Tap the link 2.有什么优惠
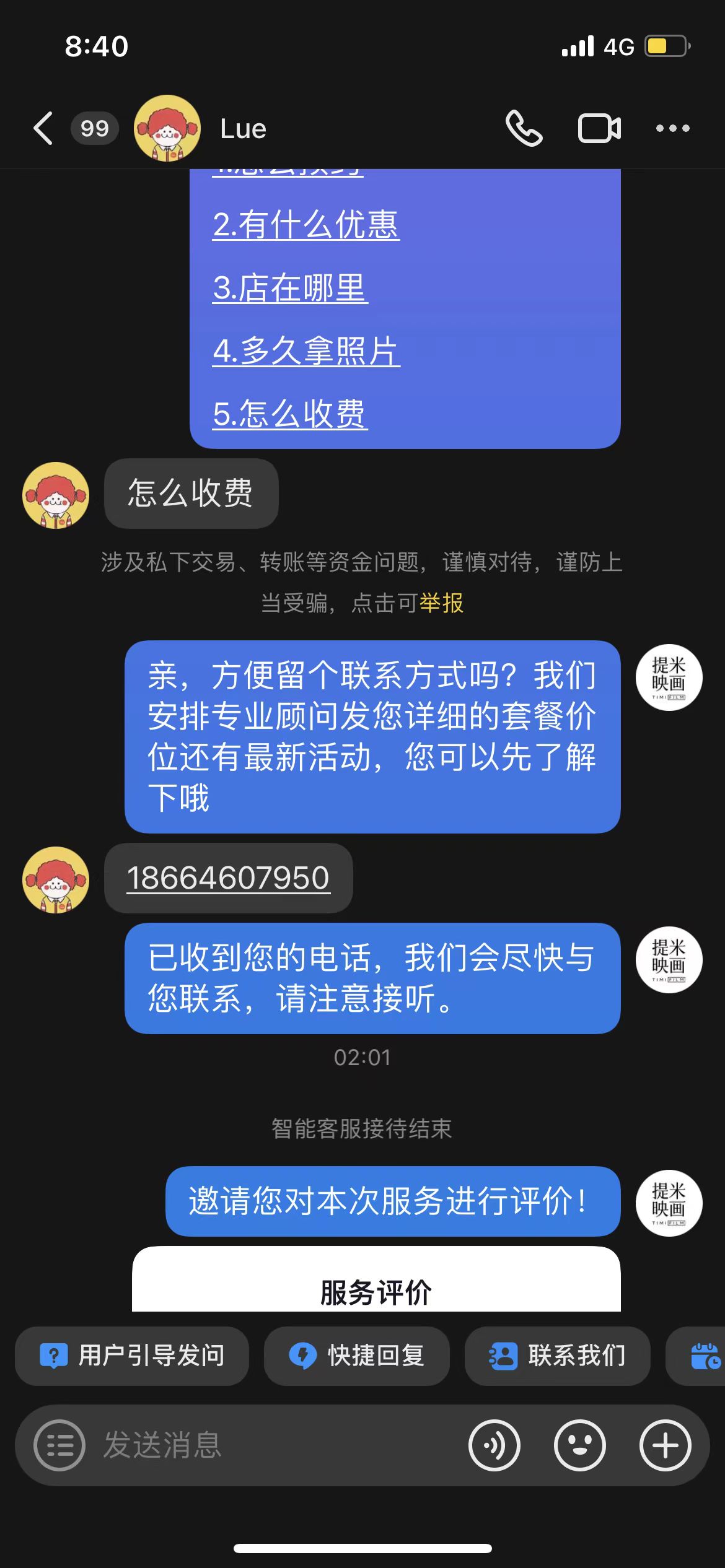This screenshot has width=725, height=1568. 305,224
